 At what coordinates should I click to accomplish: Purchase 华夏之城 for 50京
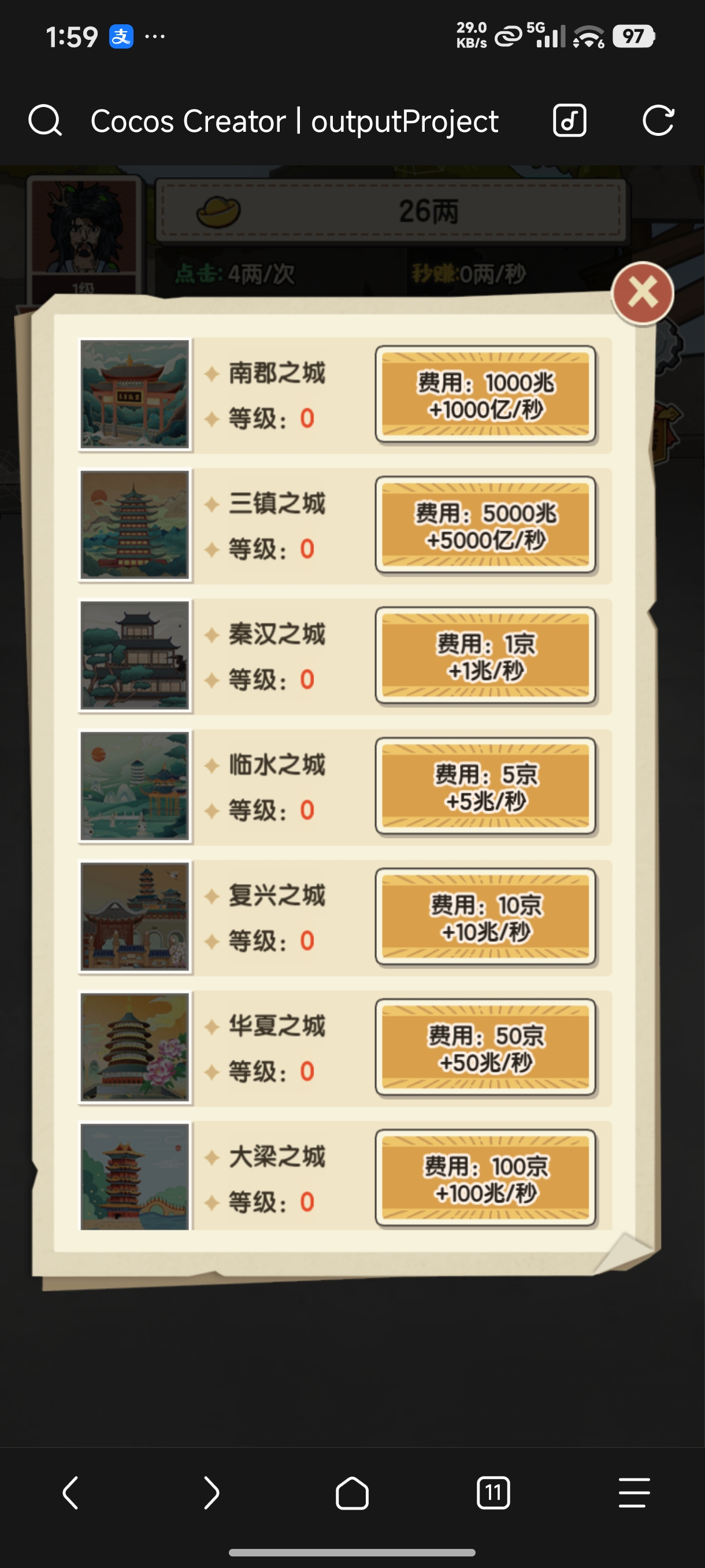coord(485,1049)
